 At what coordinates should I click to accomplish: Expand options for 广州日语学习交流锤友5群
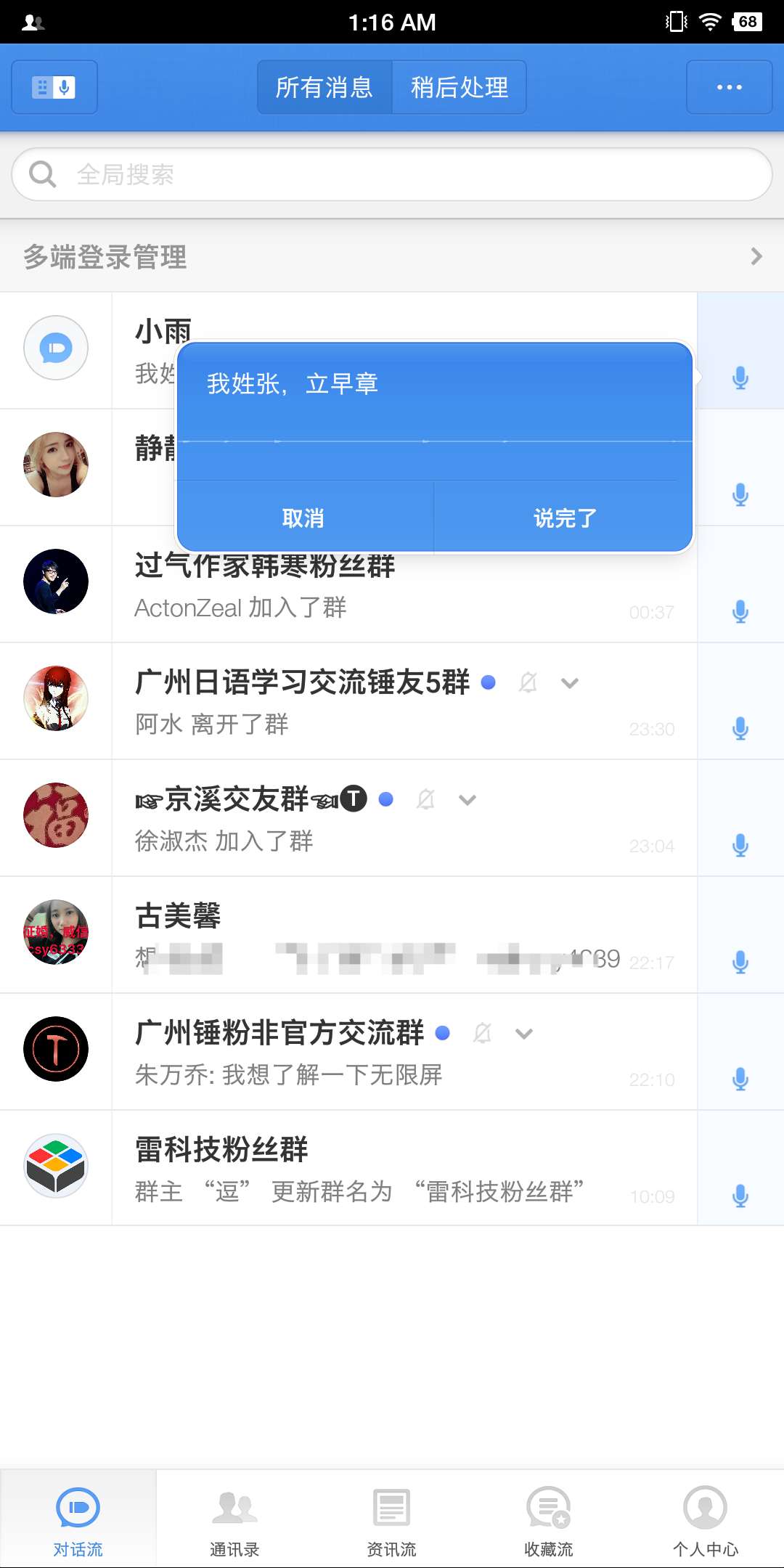point(570,683)
